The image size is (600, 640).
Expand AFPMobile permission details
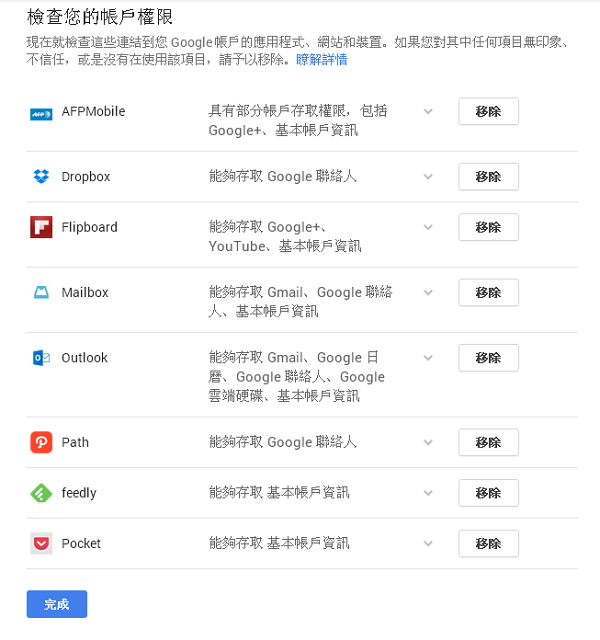(428, 111)
